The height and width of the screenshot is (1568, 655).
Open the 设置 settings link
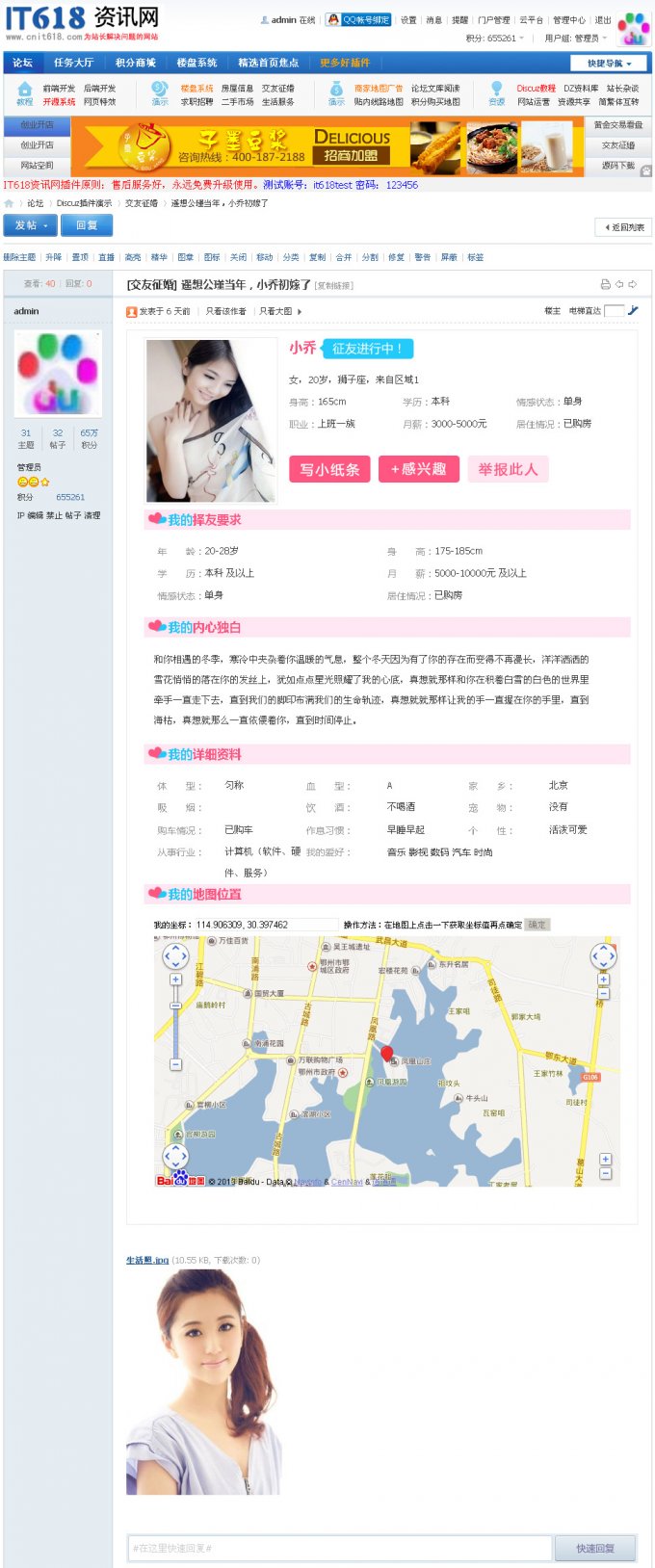click(408, 20)
